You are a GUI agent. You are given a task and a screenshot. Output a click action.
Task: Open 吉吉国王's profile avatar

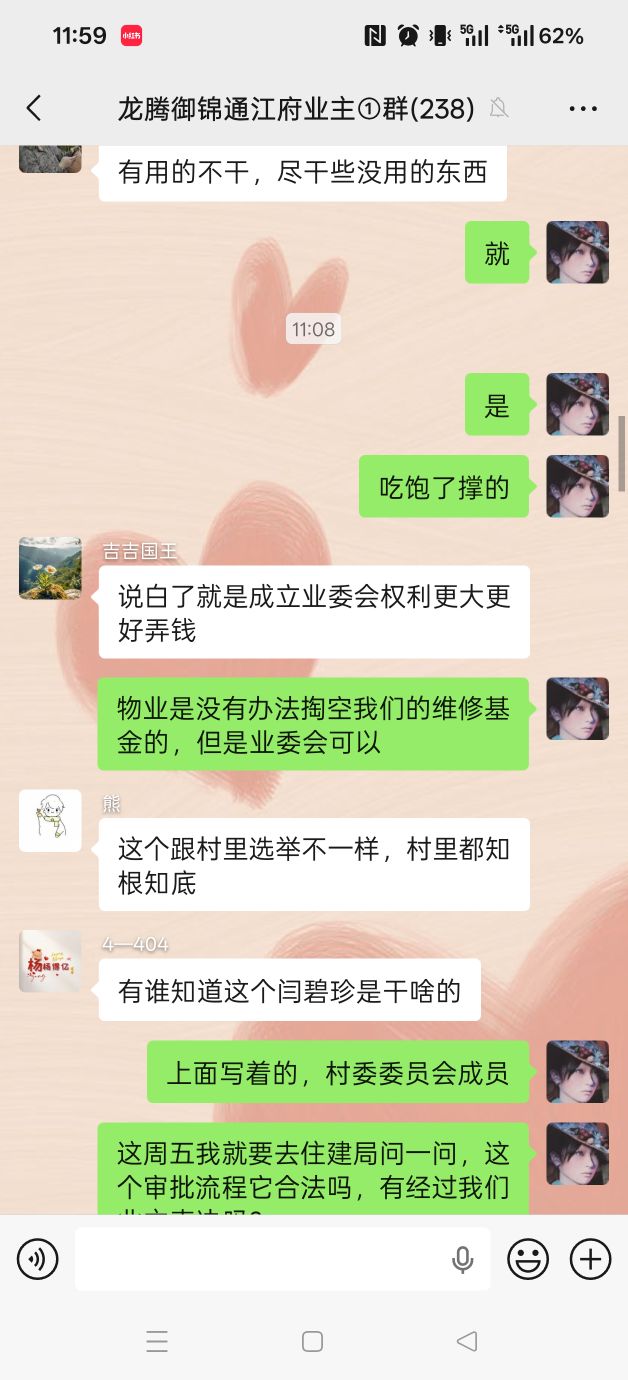[50, 568]
